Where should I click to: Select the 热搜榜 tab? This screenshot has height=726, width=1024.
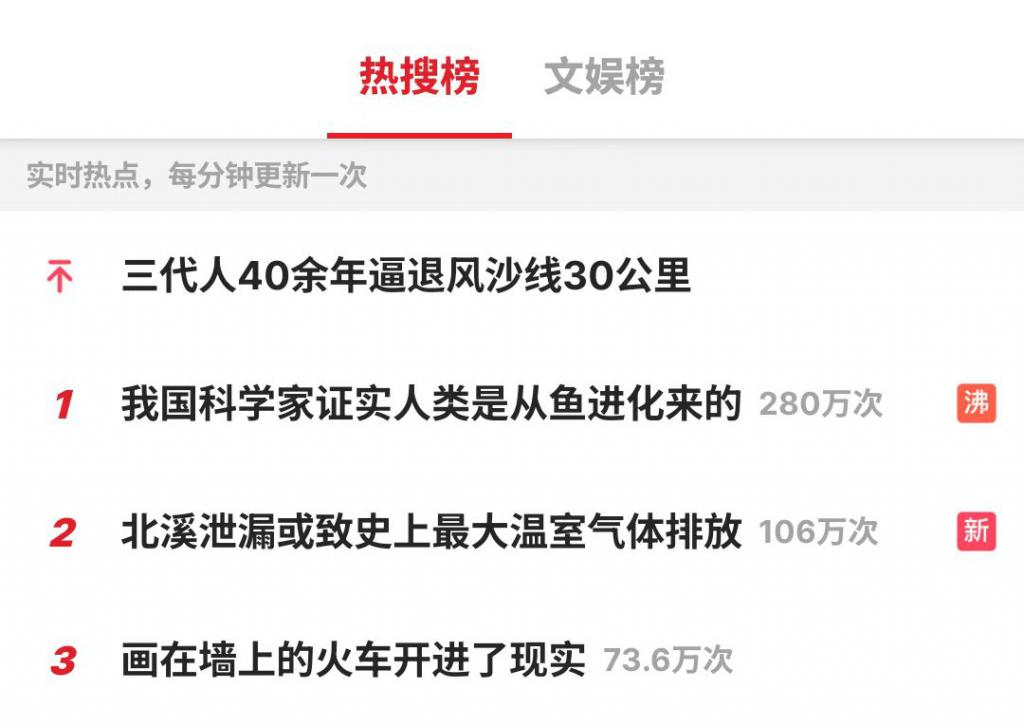coord(419,77)
